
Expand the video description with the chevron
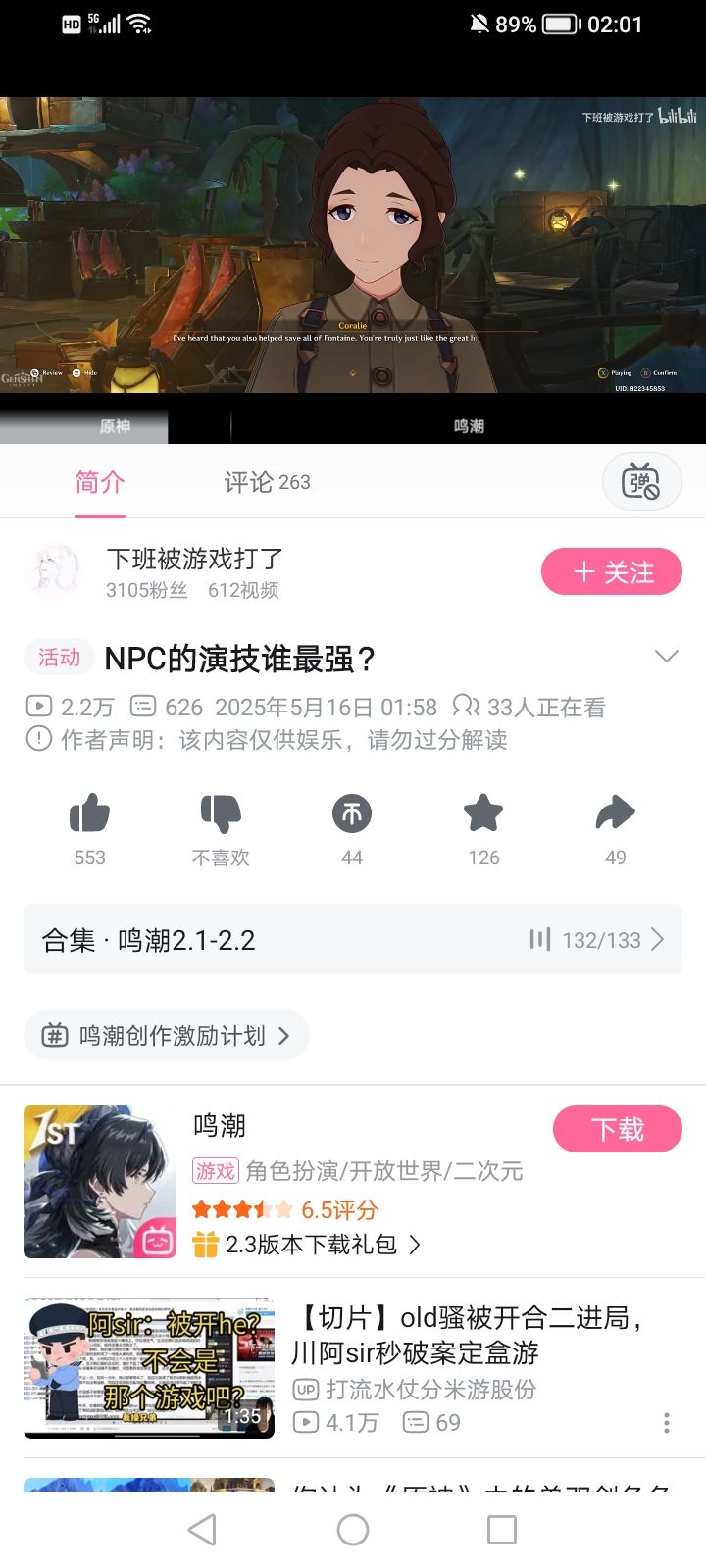[x=666, y=658]
